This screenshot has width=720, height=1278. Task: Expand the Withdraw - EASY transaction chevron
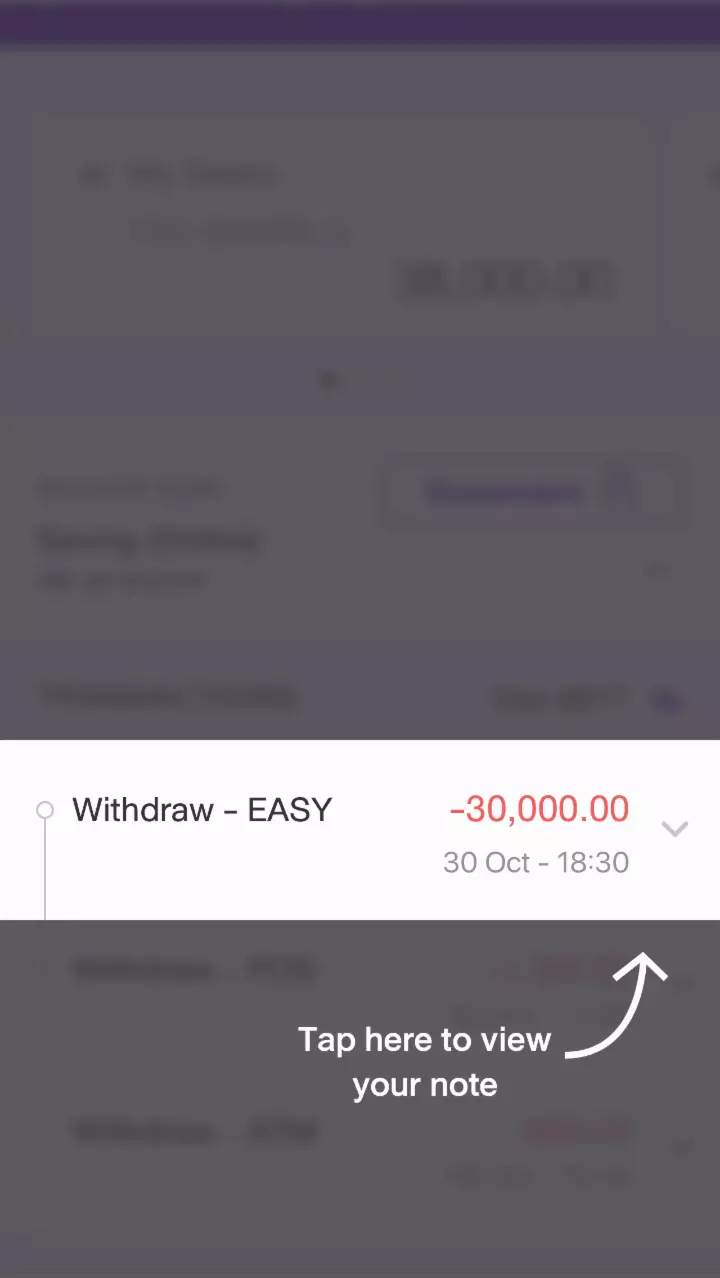point(675,829)
